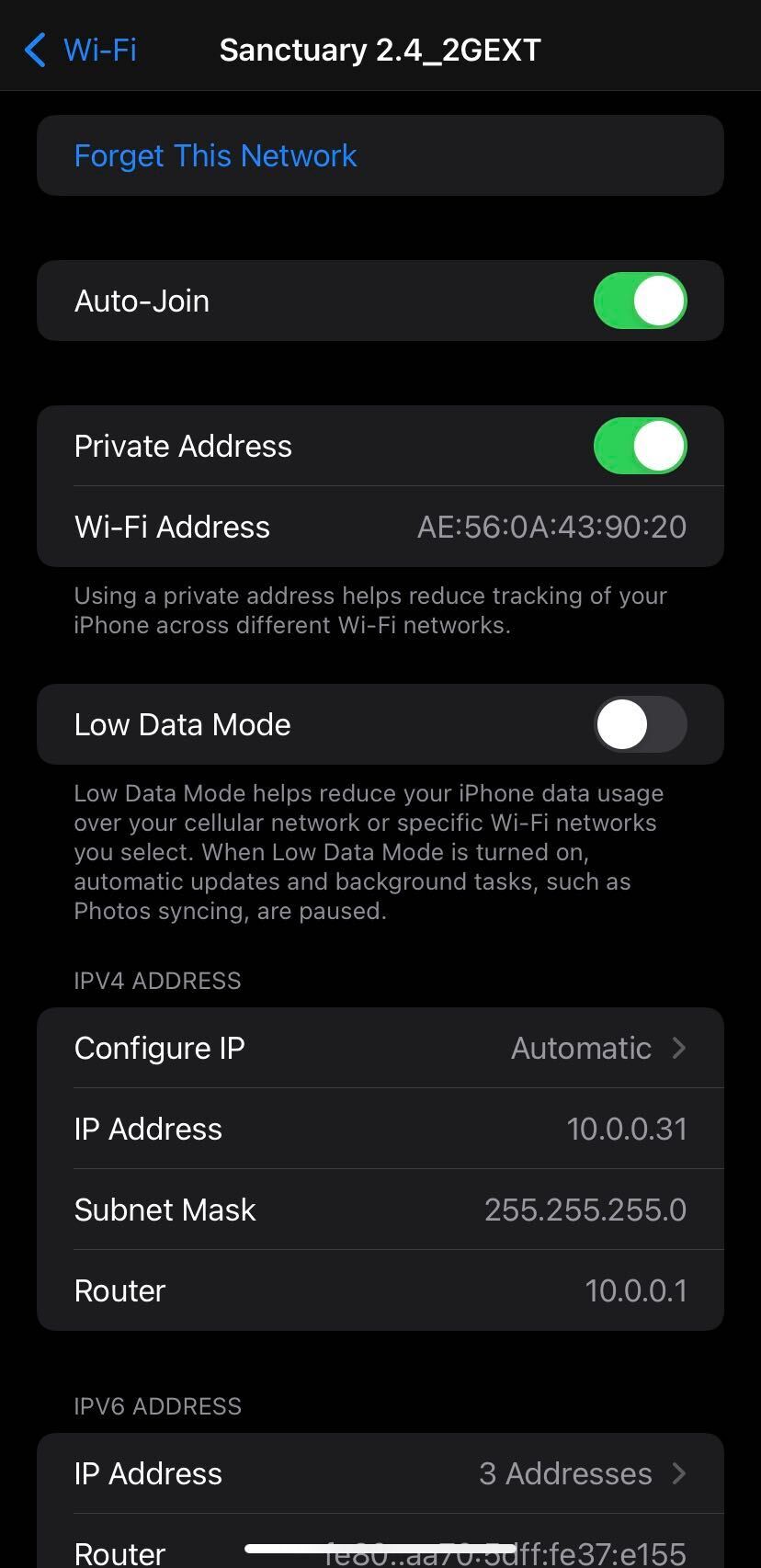Turn off the Auto-Join switch
Screen dimensions: 761x1568
click(x=641, y=301)
